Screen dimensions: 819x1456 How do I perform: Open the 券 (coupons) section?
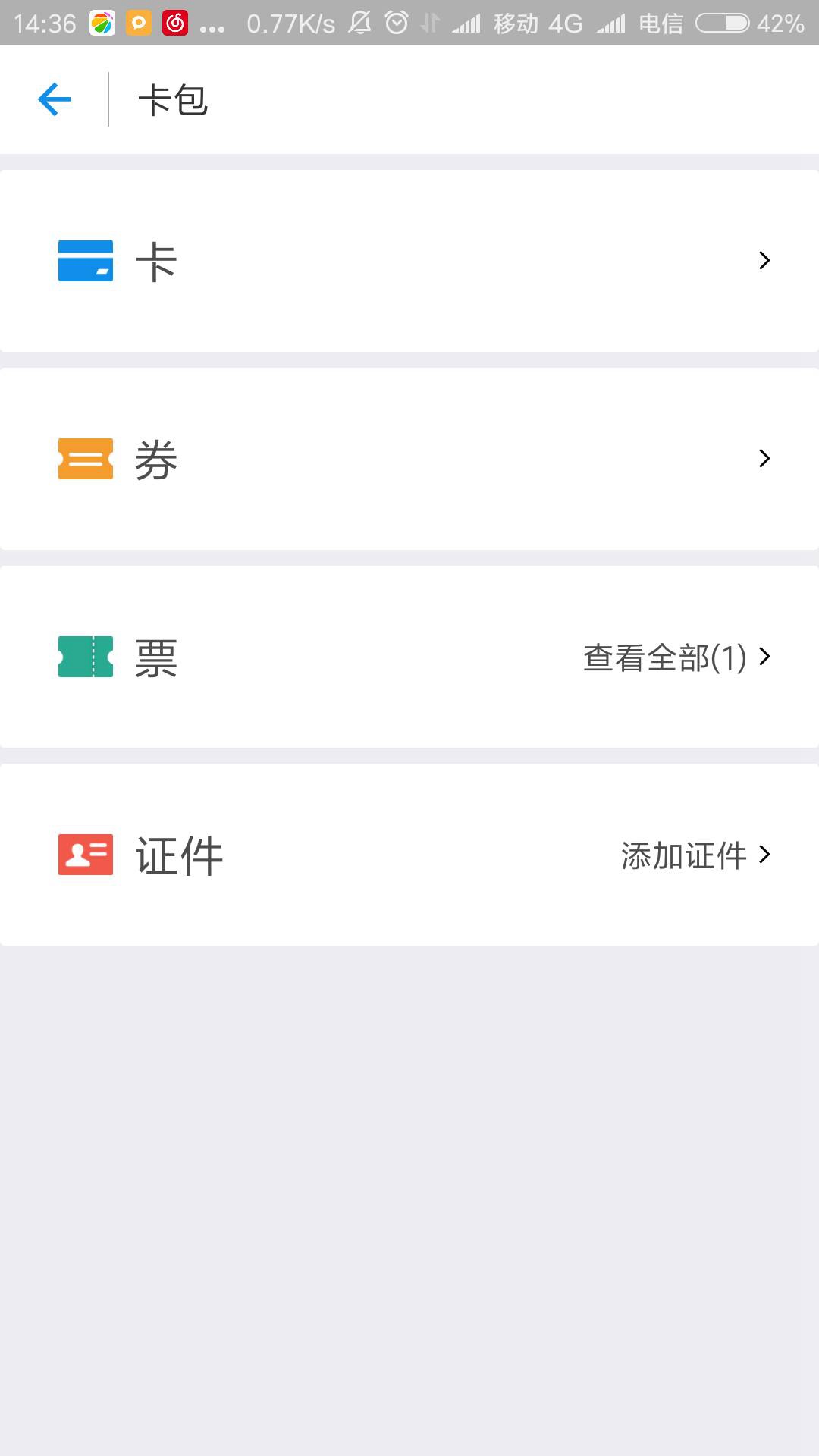pos(409,459)
